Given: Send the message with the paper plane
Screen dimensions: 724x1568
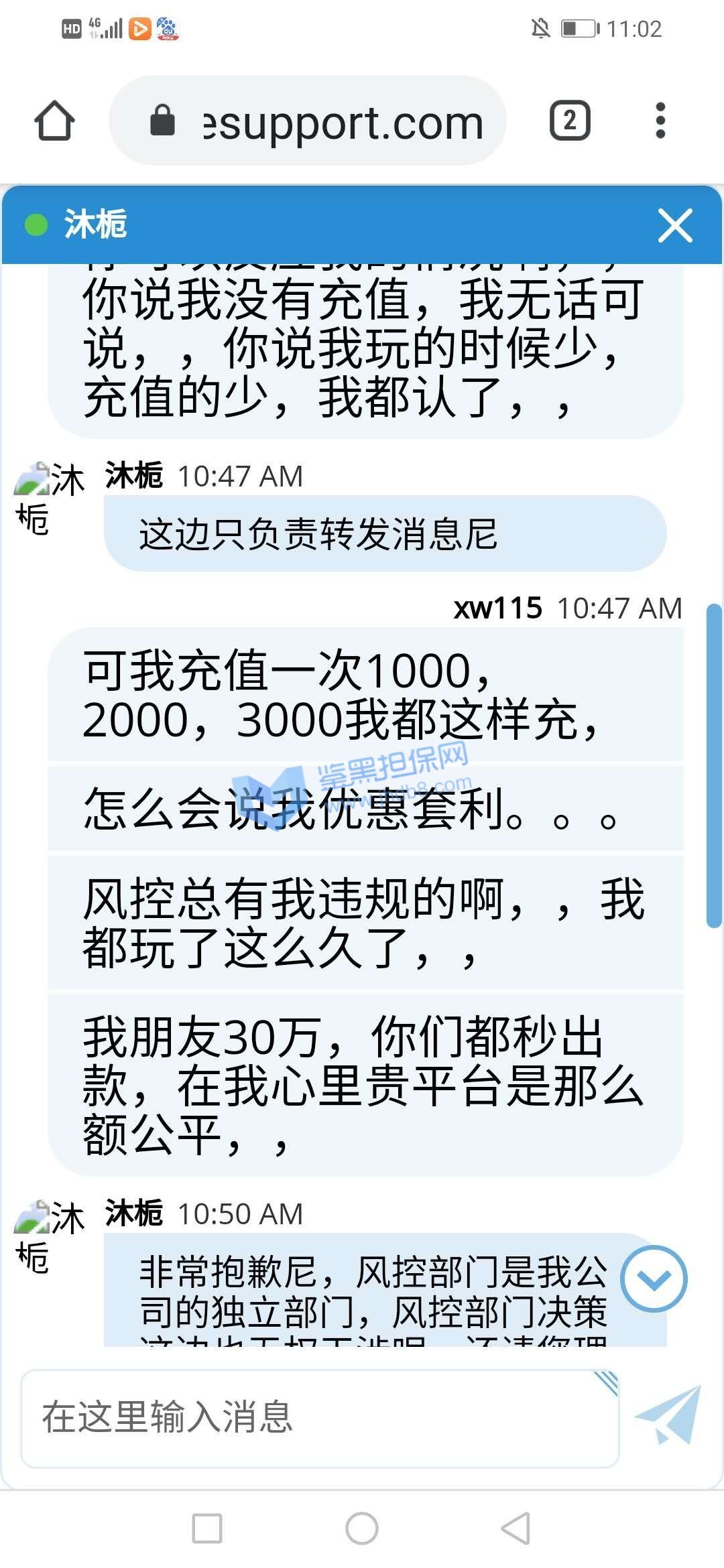Looking at the screenshot, I should 668,1416.
